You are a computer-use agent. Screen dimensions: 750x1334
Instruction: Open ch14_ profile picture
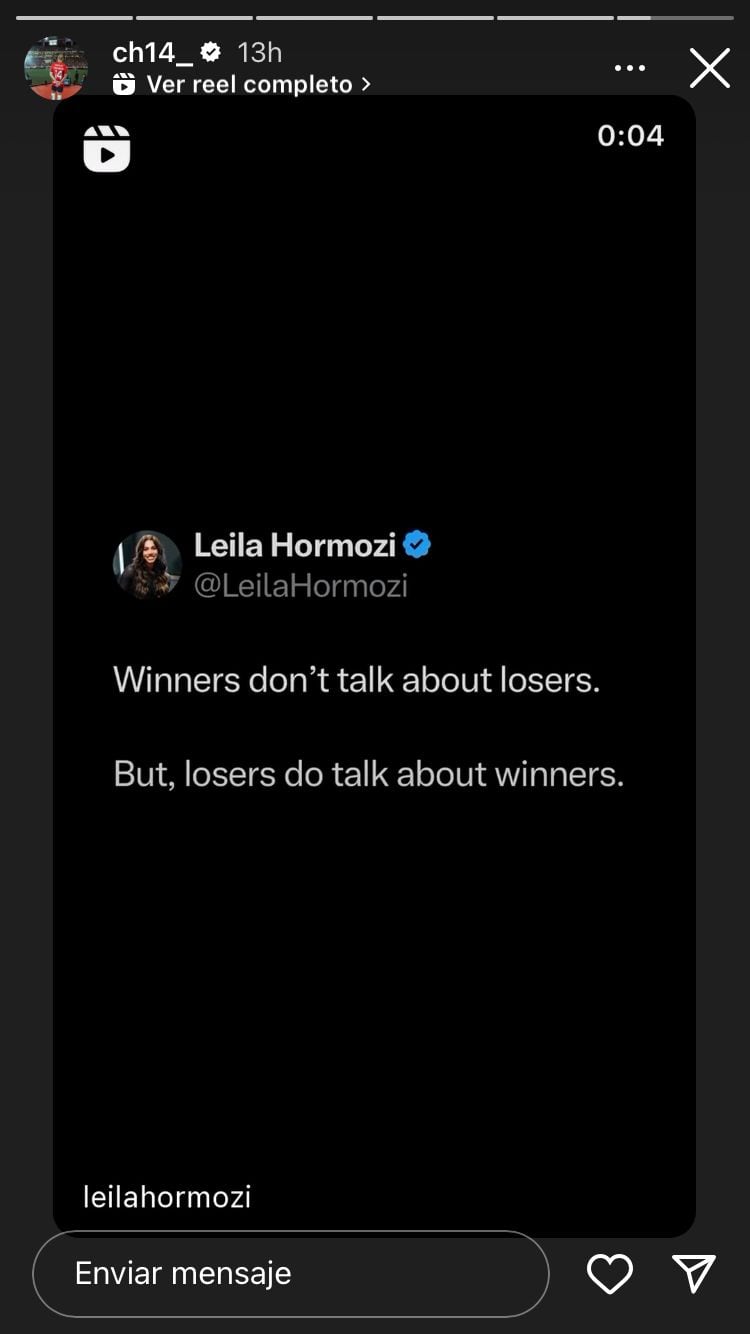pyautogui.click(x=56, y=69)
